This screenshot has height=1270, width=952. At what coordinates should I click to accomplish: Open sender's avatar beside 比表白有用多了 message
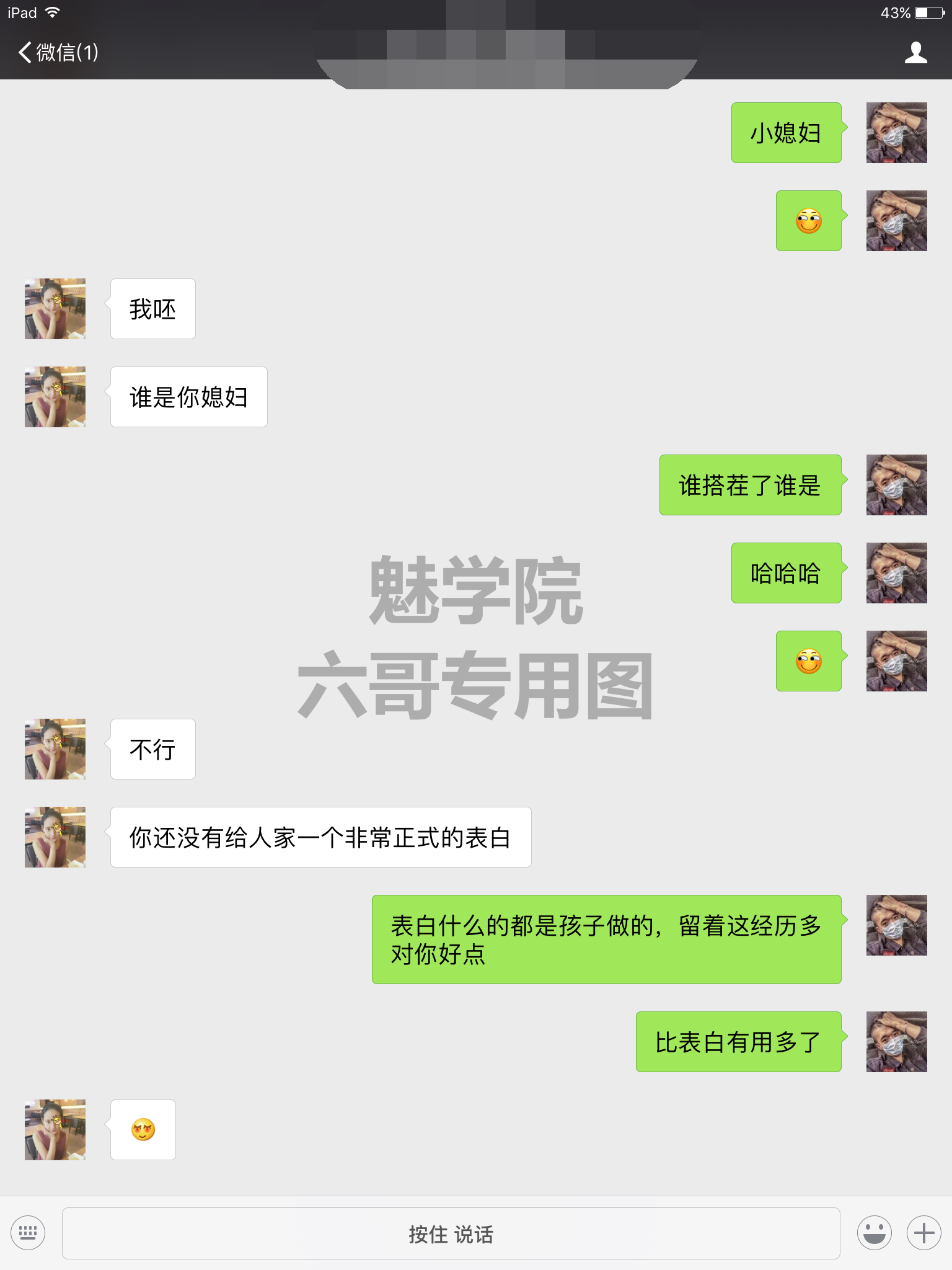click(x=896, y=1042)
